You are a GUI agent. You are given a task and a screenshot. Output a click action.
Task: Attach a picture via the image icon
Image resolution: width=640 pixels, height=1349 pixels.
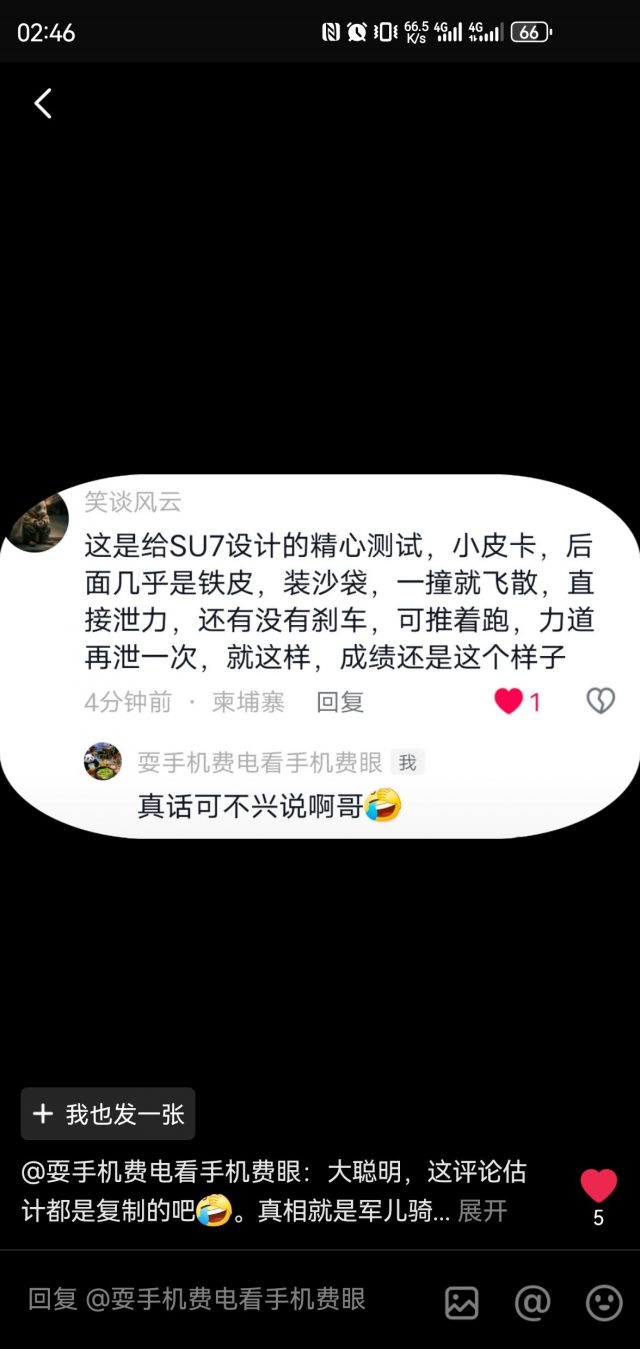[x=461, y=1302]
